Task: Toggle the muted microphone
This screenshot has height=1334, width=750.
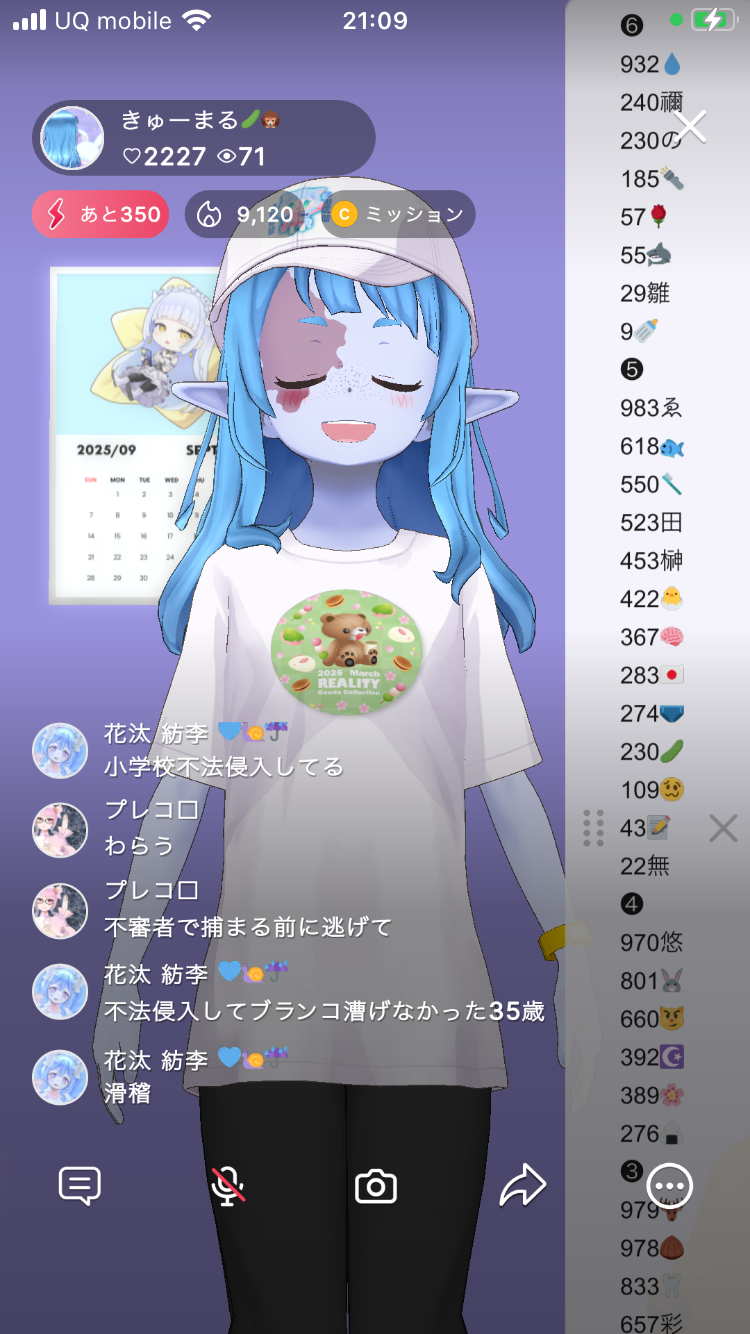Action: pyautogui.click(x=228, y=1186)
